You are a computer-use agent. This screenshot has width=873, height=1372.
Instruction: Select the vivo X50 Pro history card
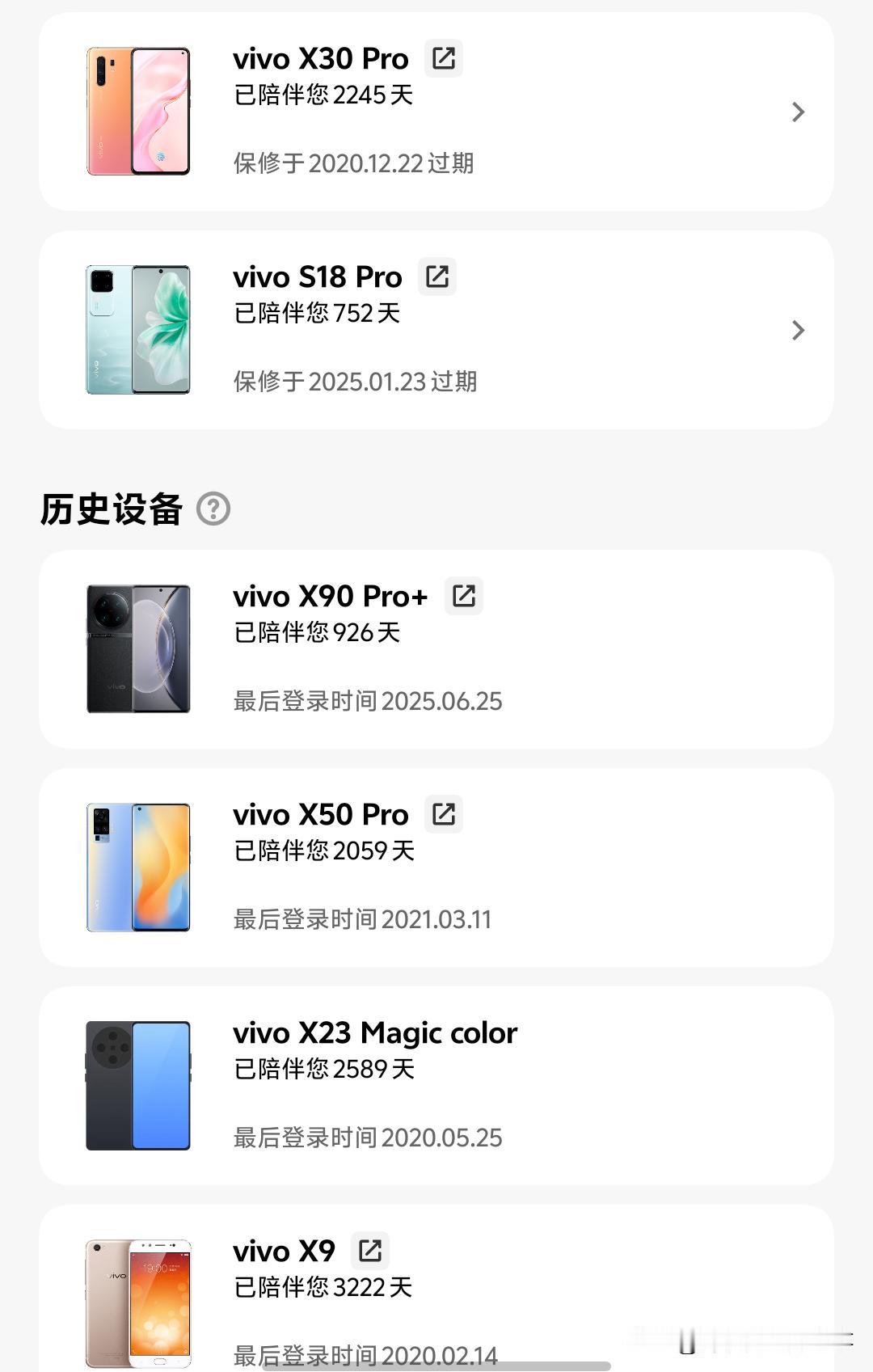[x=436, y=868]
